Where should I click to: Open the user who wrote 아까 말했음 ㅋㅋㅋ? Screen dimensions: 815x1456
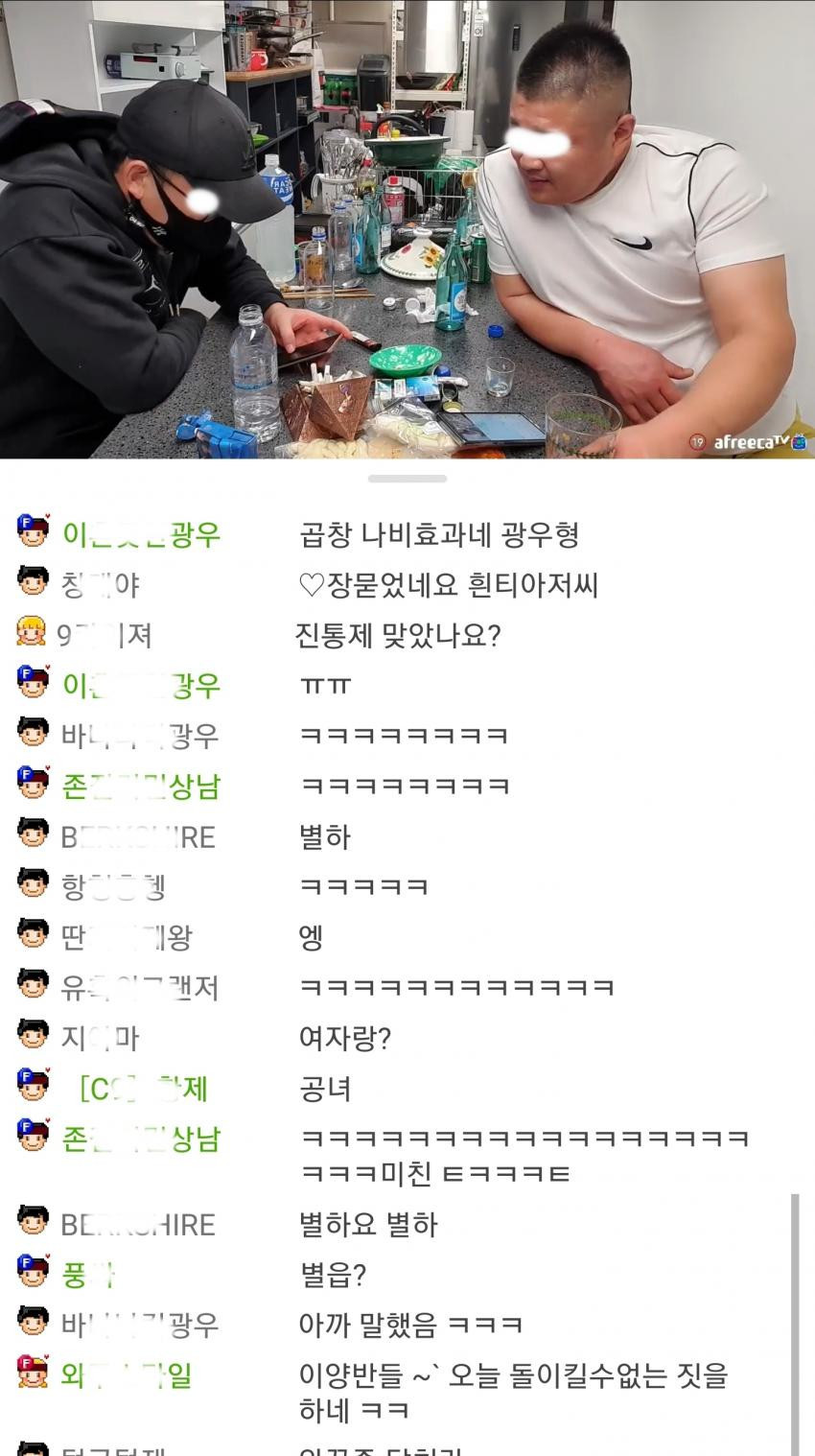click(x=139, y=1326)
